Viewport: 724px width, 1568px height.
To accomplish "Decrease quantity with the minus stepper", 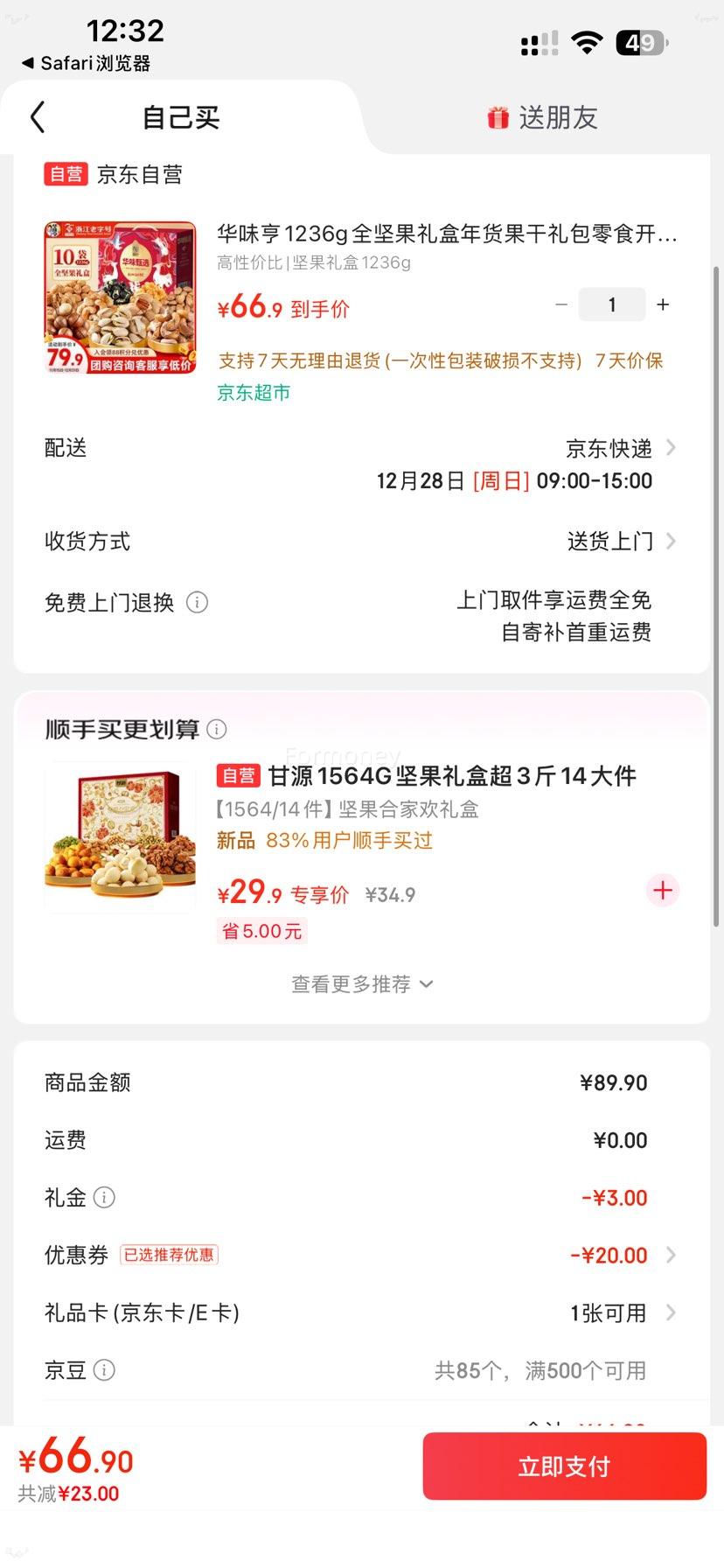I will (560, 304).
